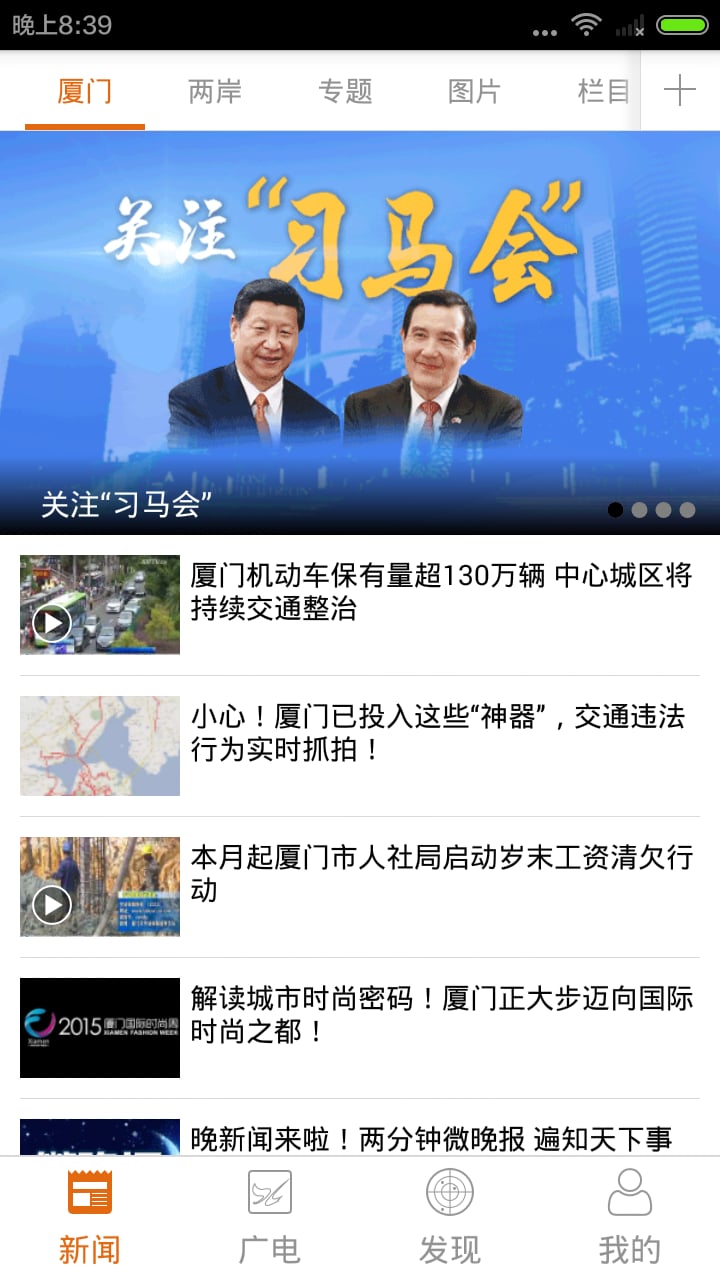
Task: Tap the map thumbnail of Xiamen
Action: pyautogui.click(x=100, y=745)
